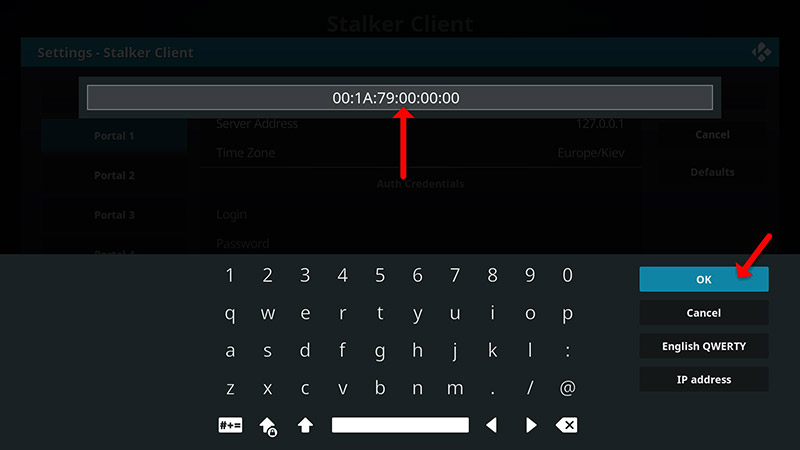Type the digit 7 key

[455, 275]
